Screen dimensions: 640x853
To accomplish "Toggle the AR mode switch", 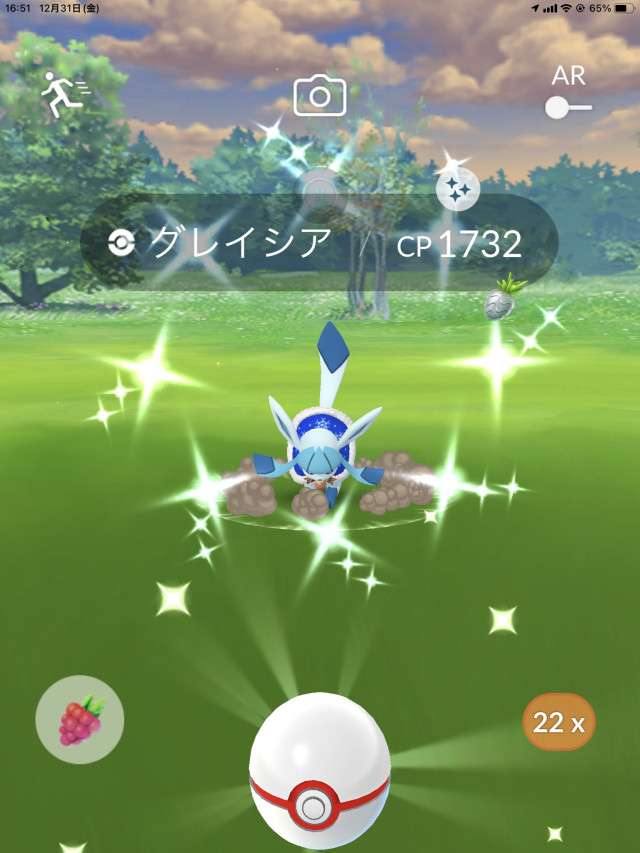I will point(568,107).
